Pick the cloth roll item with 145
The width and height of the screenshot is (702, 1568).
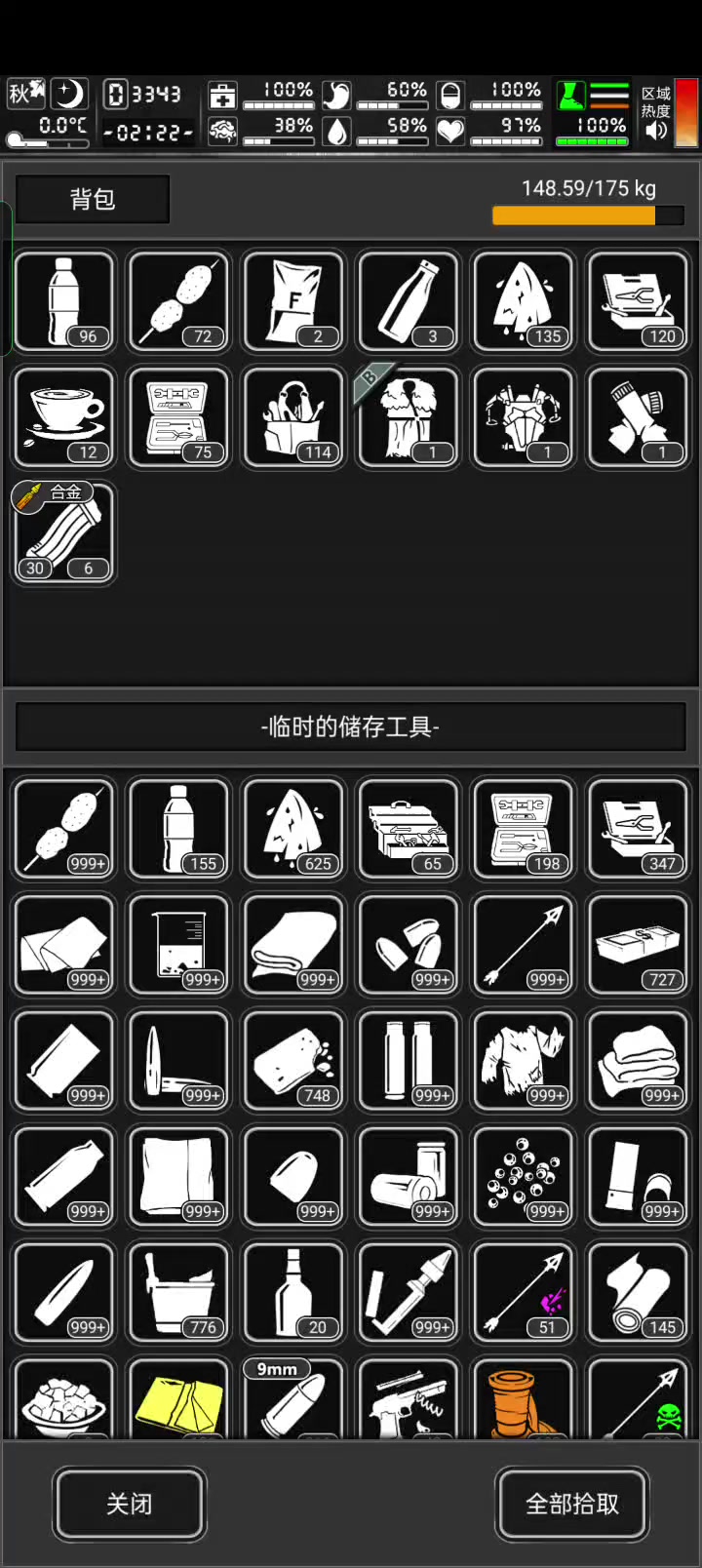[638, 1291]
